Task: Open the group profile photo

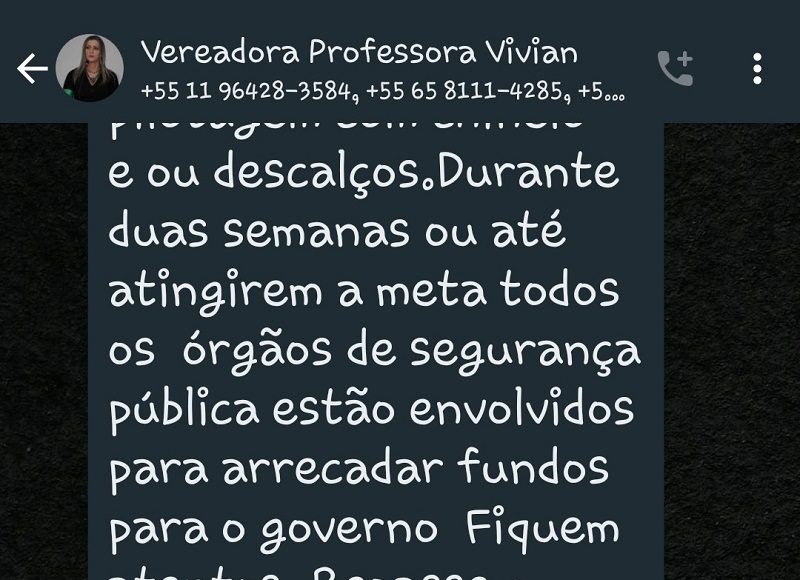Action: point(90,68)
